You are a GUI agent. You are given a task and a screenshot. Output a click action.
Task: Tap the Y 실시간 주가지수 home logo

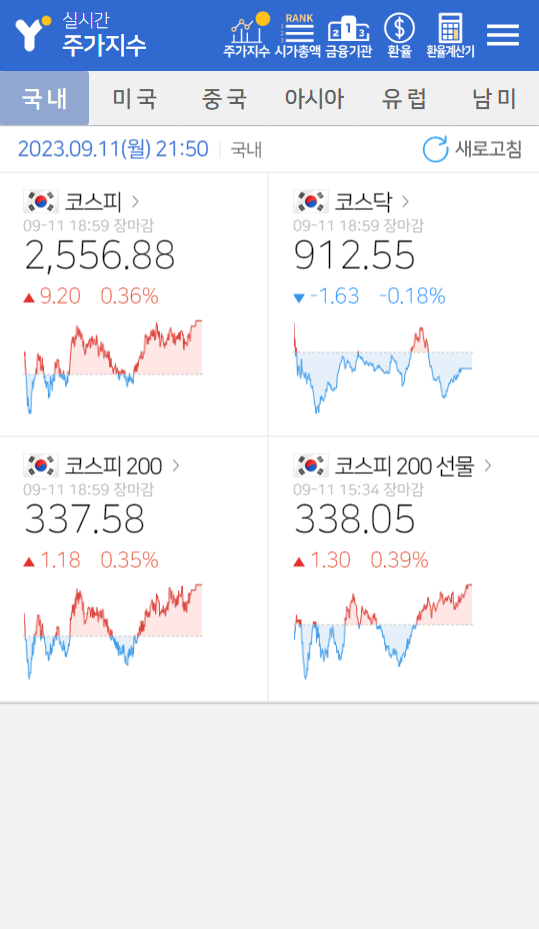pyautogui.click(x=81, y=34)
